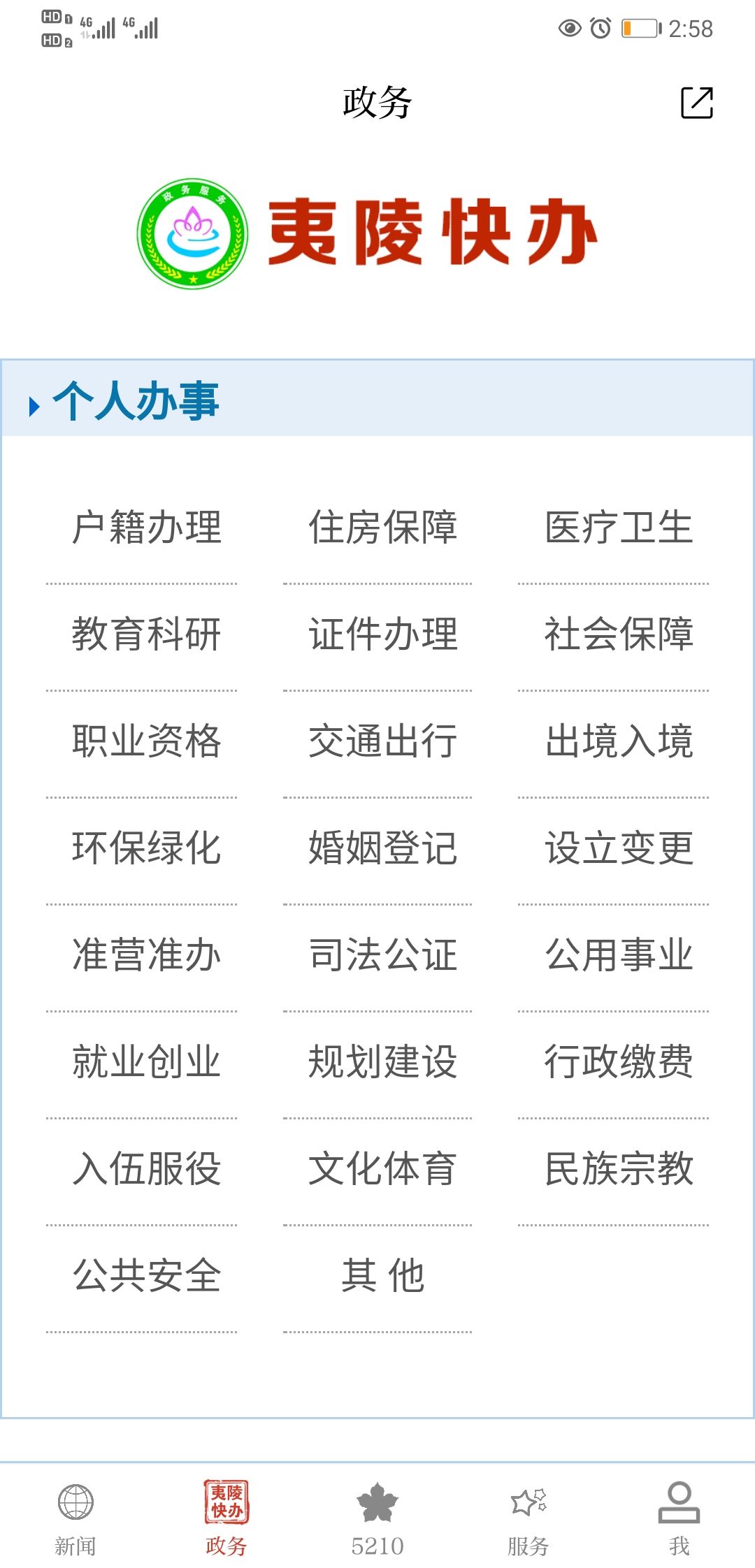This screenshot has width=755, height=1568.
Task: Tap the share icon in the top bar
Action: (x=697, y=103)
